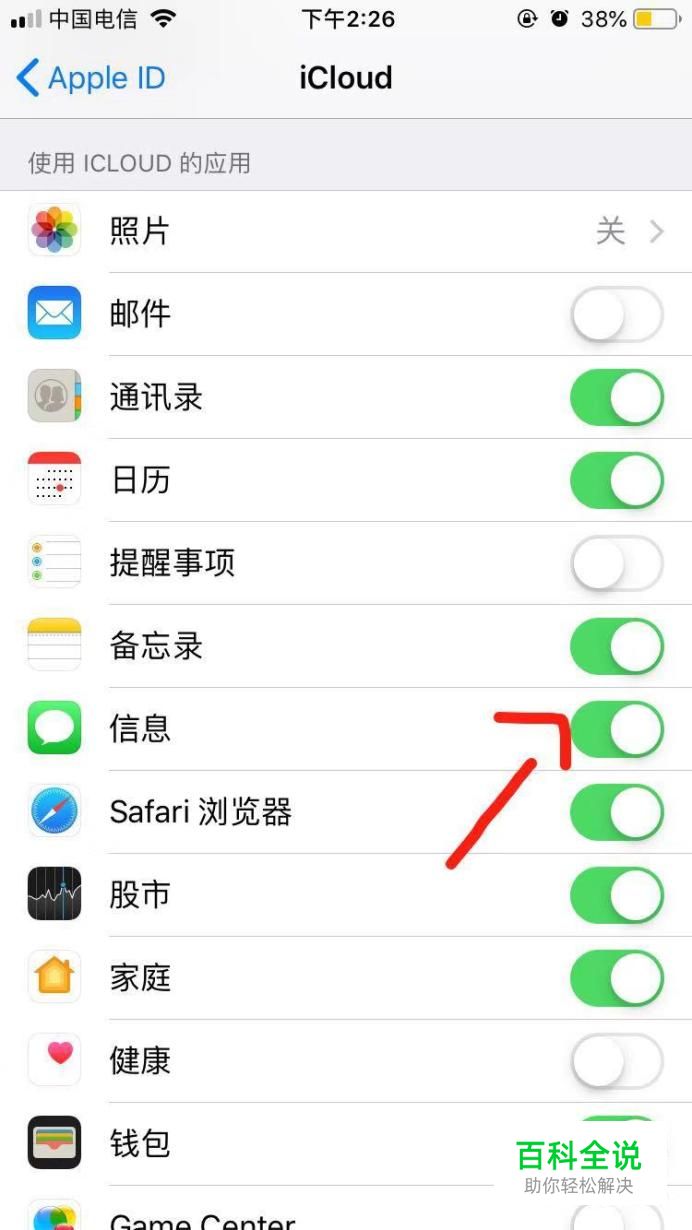This screenshot has width=692, height=1230.
Task: Toggle off 备忘录 iCloud sync
Action: point(616,647)
